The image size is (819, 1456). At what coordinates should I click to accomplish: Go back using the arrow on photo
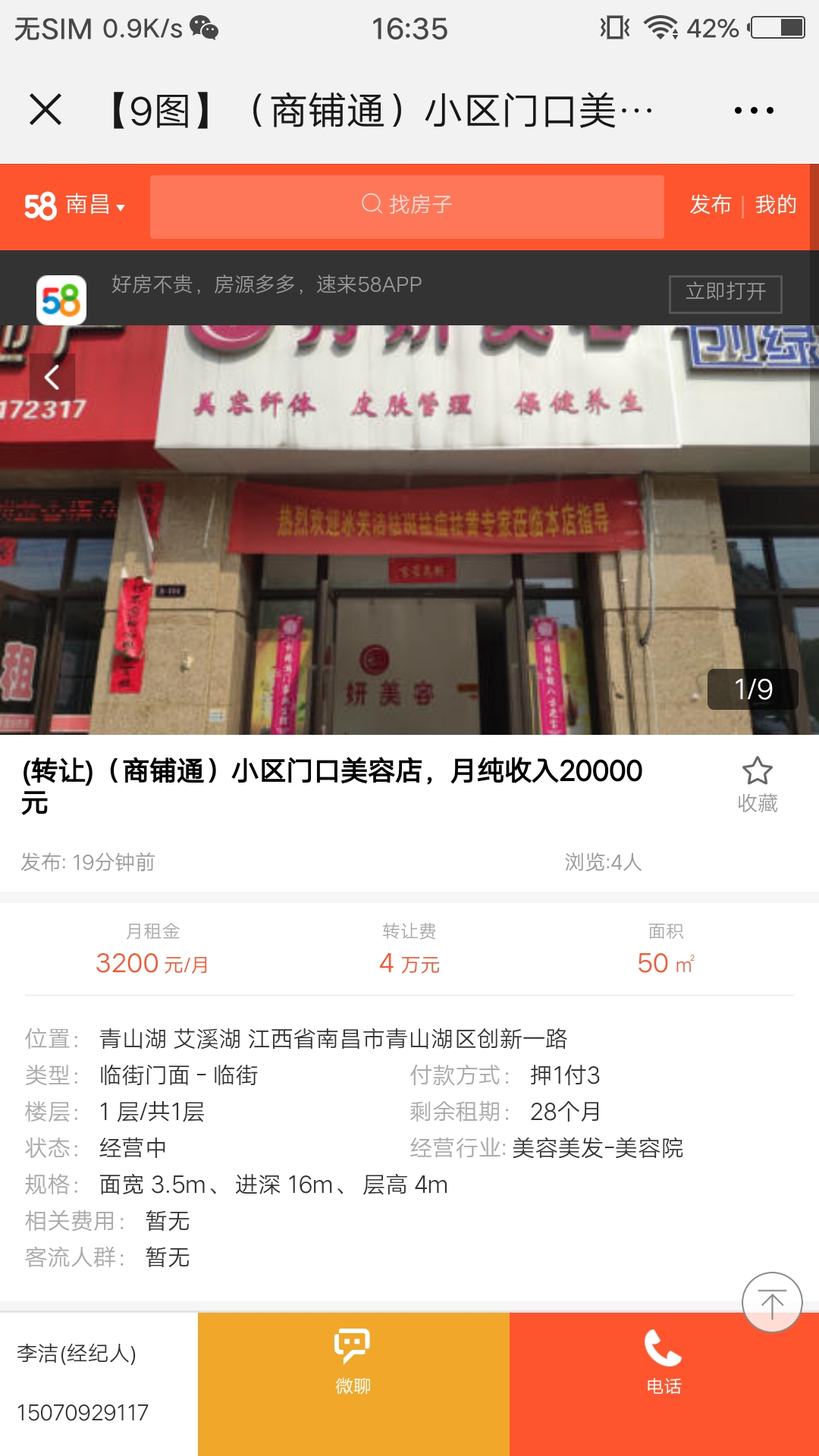(52, 377)
